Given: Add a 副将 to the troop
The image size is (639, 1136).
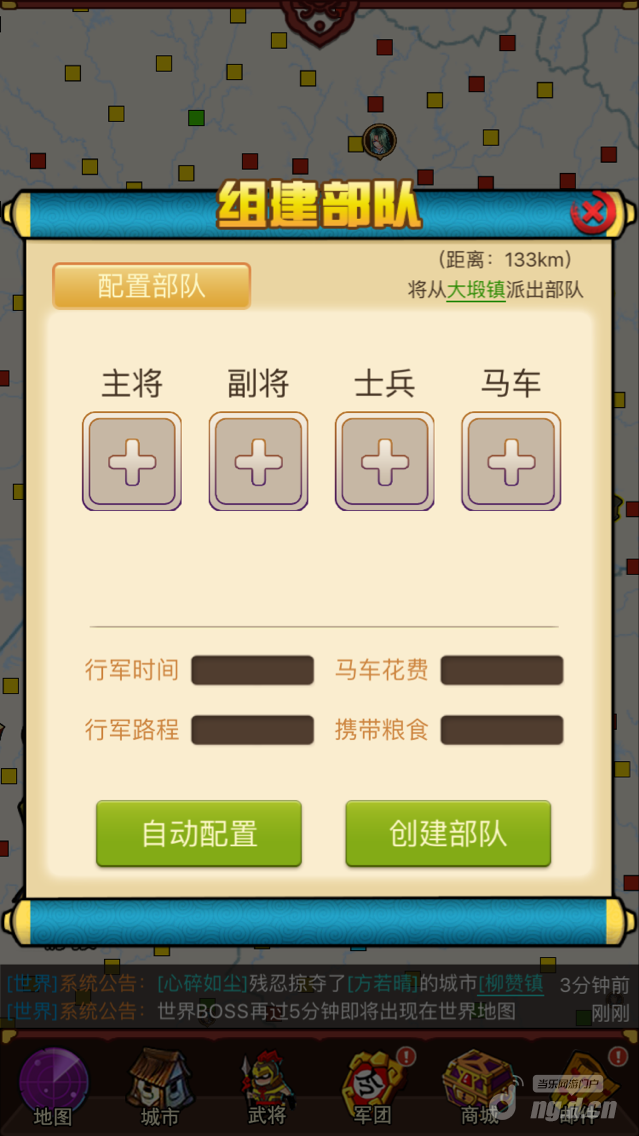Looking at the screenshot, I should point(258,462).
